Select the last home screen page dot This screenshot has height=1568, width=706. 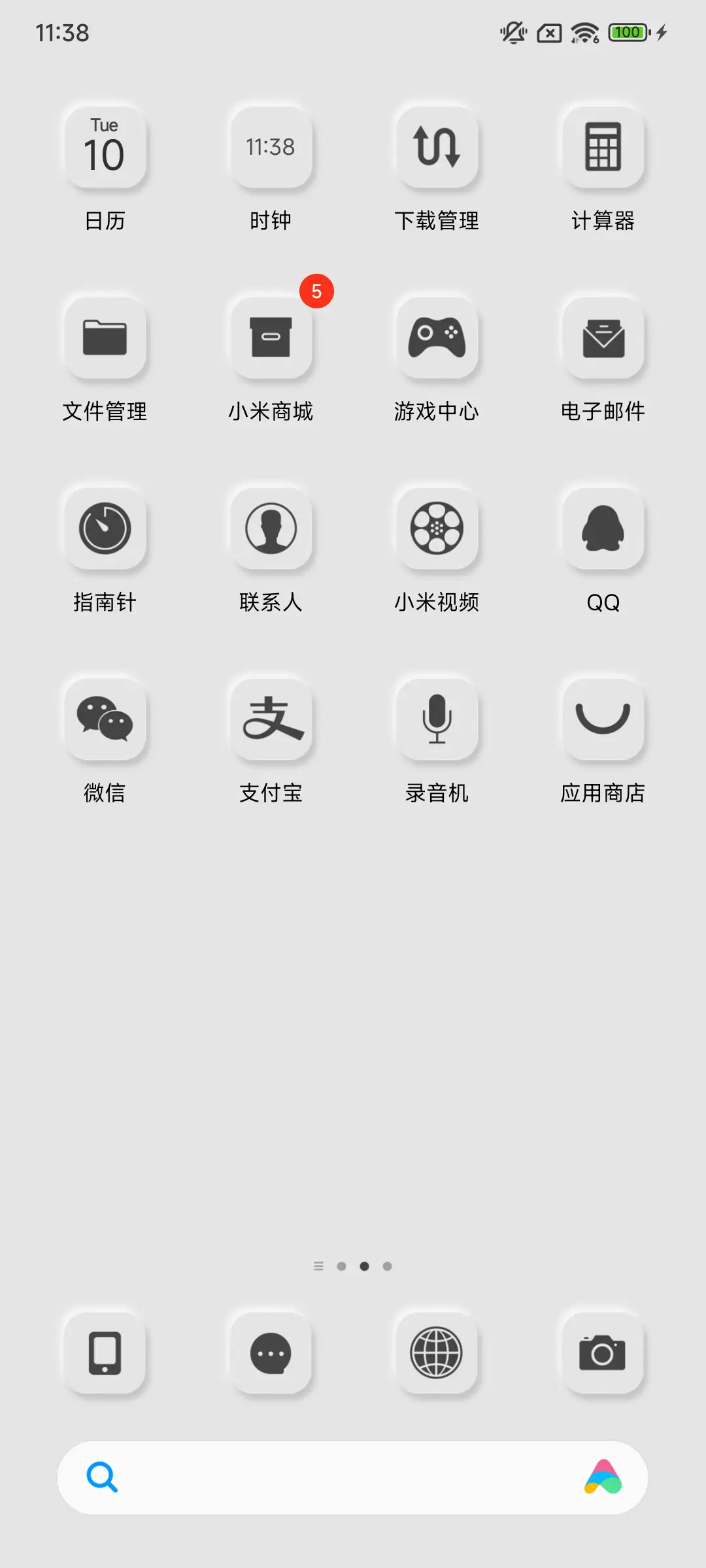pos(388,1266)
